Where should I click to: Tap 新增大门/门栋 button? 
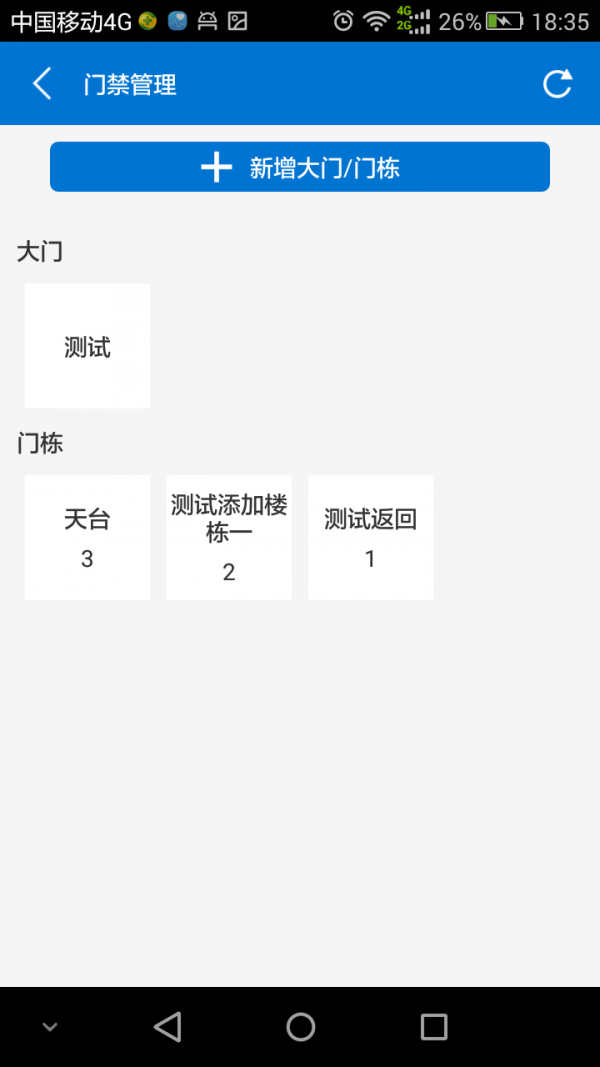(300, 167)
